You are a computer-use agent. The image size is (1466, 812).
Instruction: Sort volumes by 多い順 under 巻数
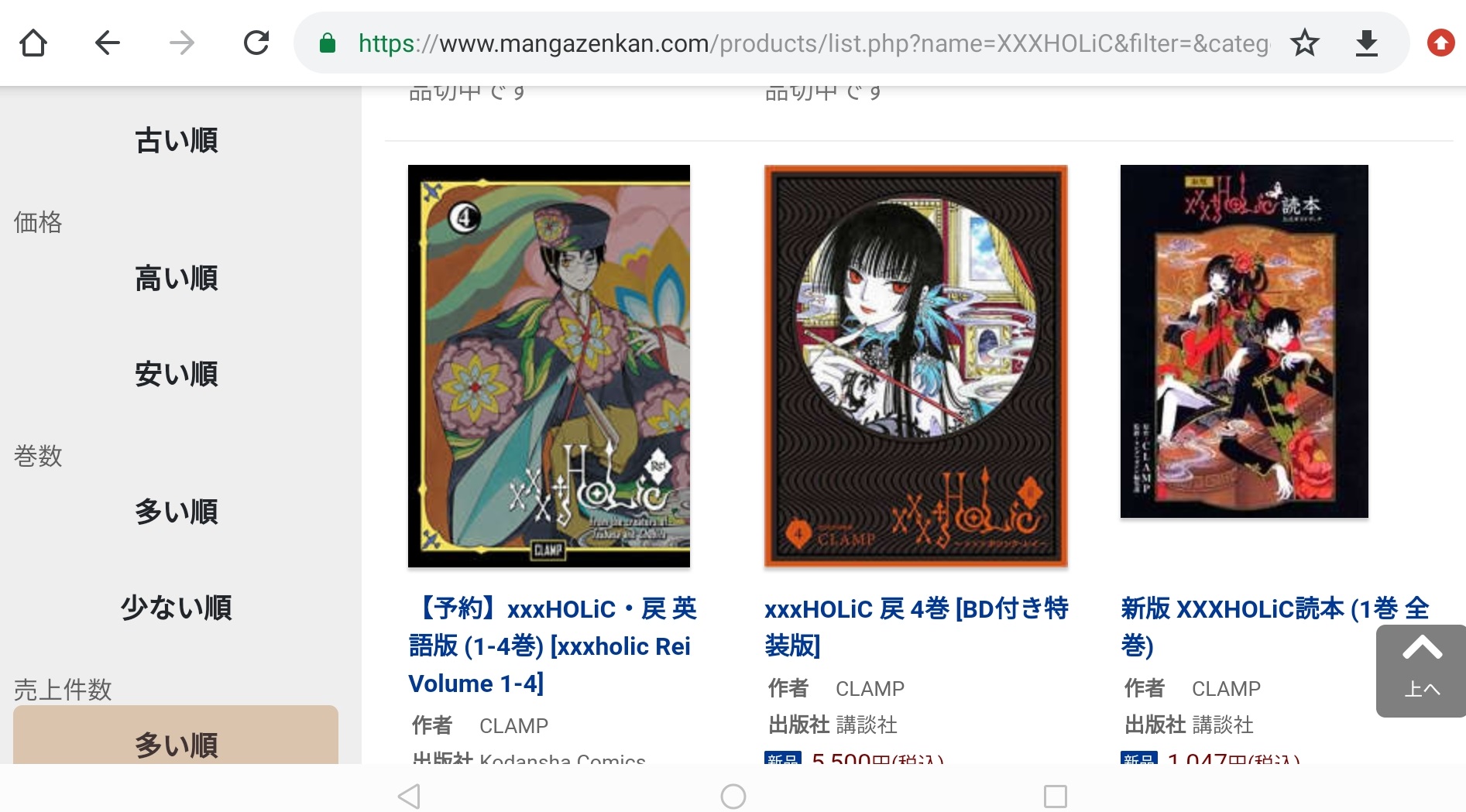176,512
